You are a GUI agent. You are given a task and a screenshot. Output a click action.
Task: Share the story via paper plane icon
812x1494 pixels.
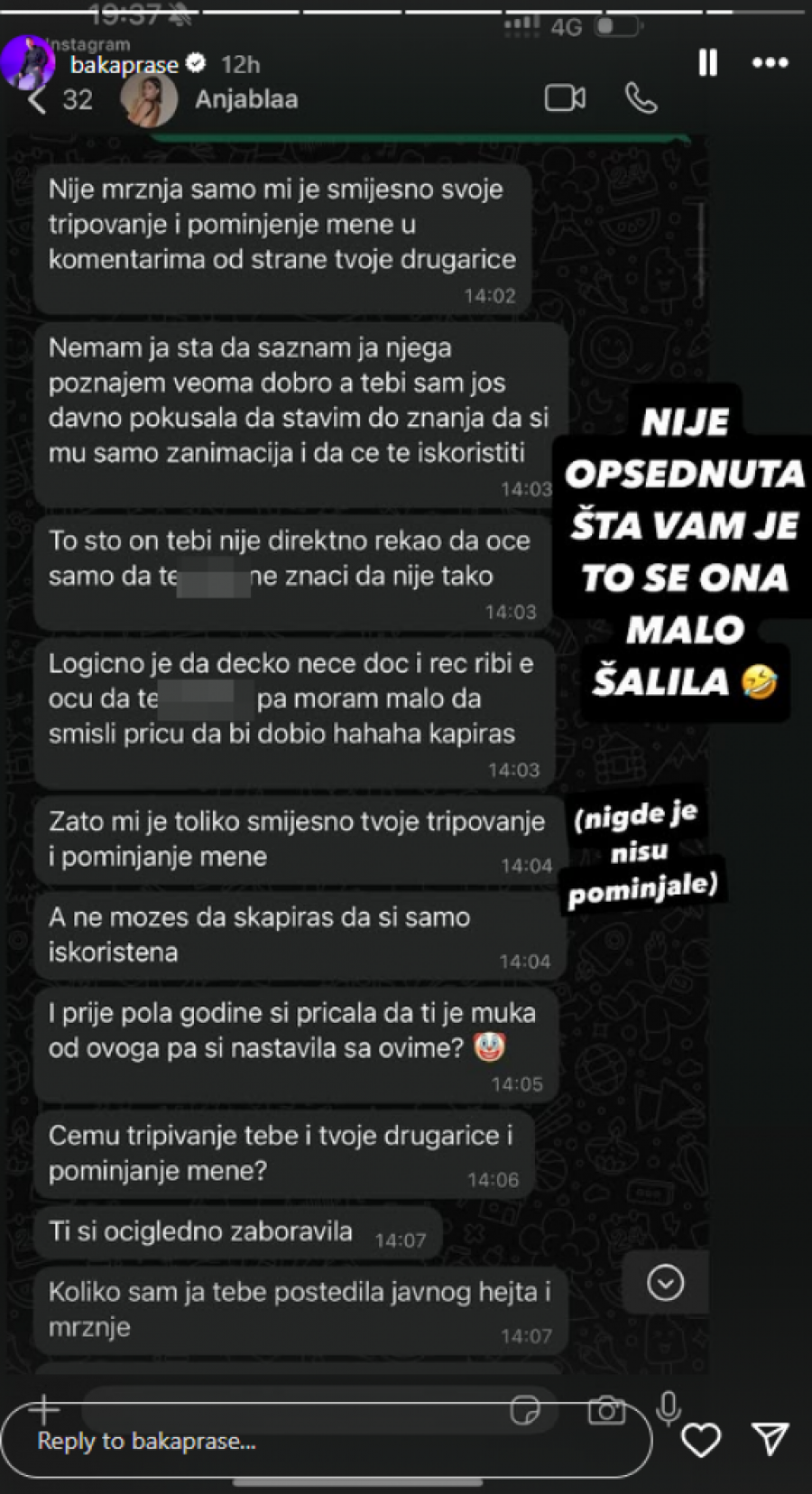771,1439
